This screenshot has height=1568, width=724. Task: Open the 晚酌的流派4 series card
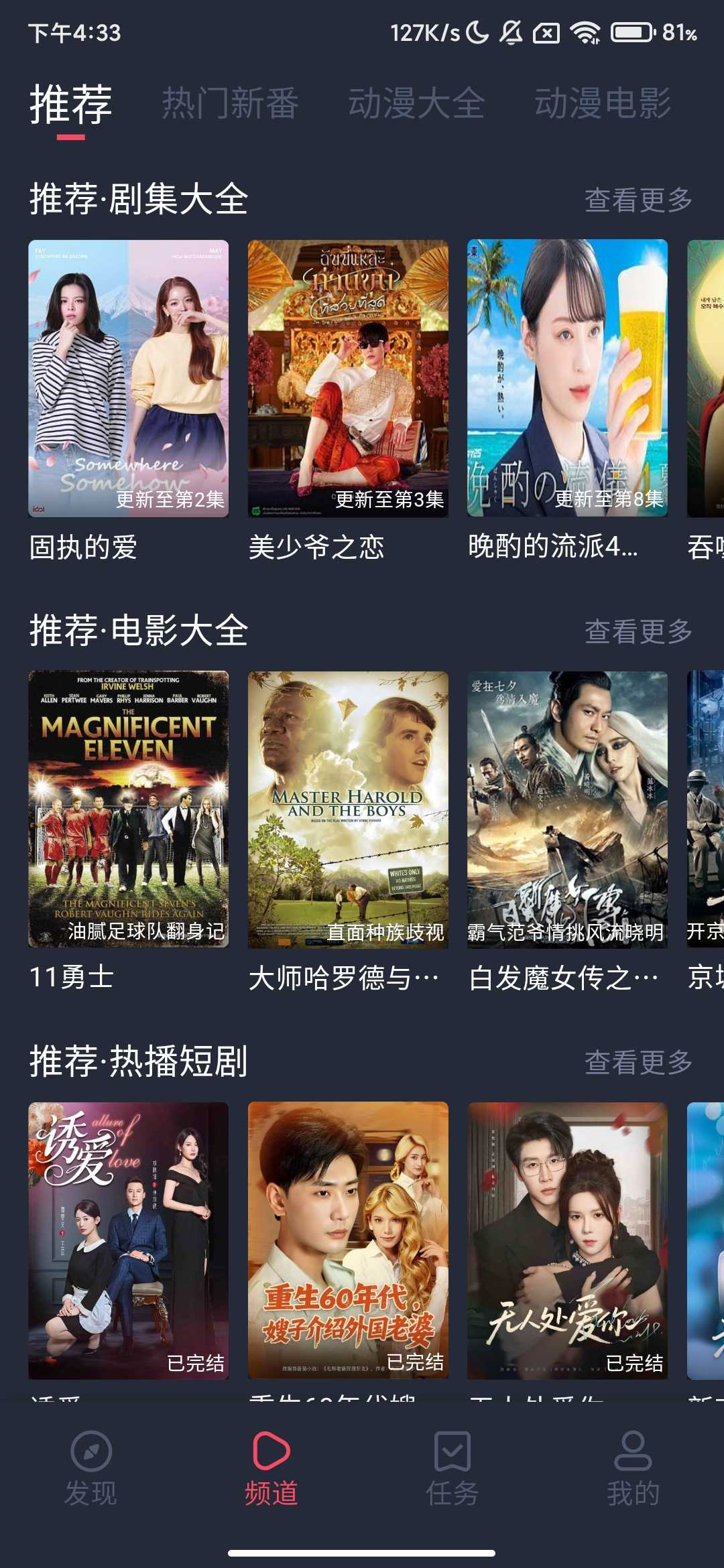[x=567, y=379]
